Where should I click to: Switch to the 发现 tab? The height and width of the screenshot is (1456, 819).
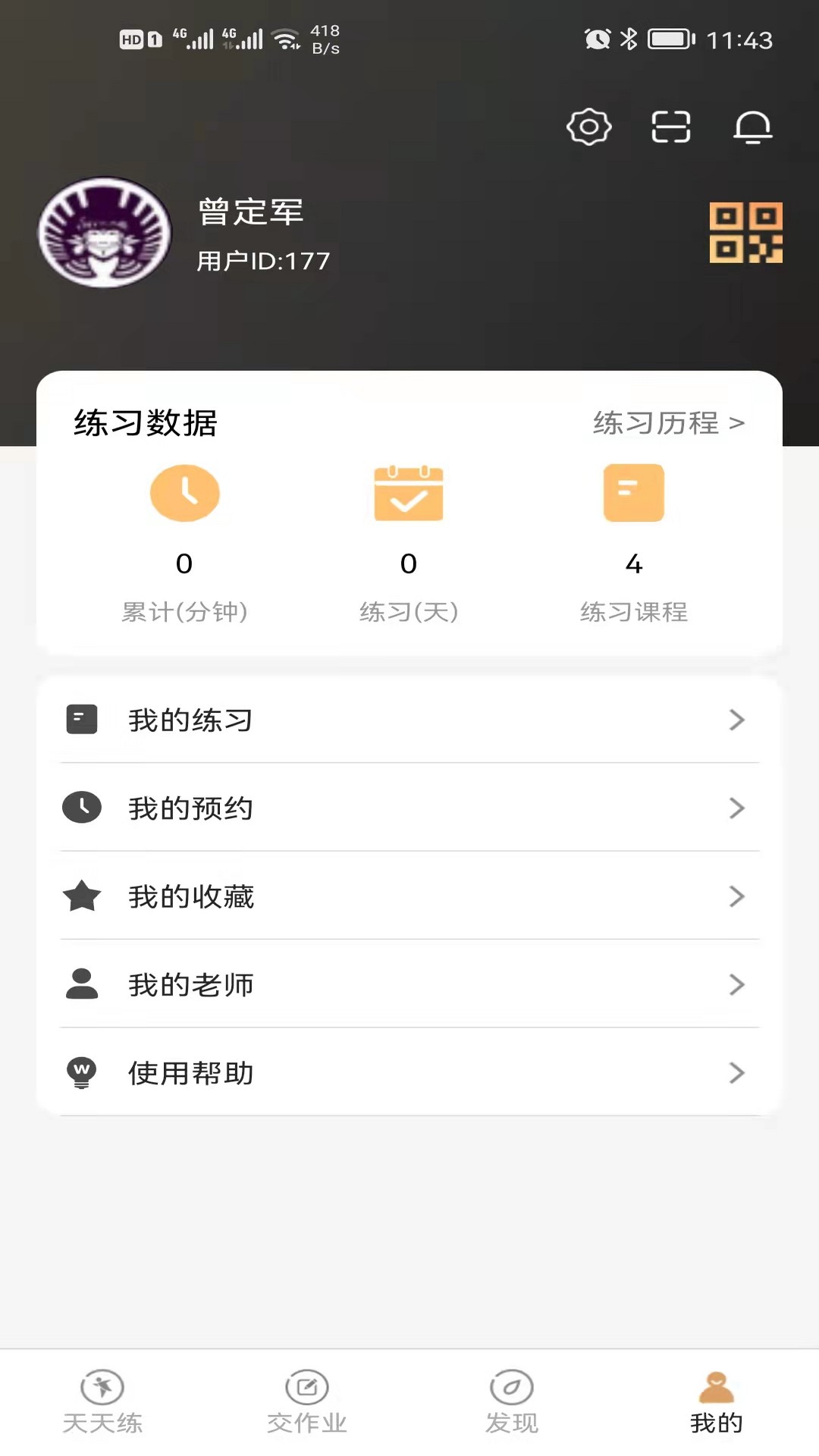coord(512,1401)
